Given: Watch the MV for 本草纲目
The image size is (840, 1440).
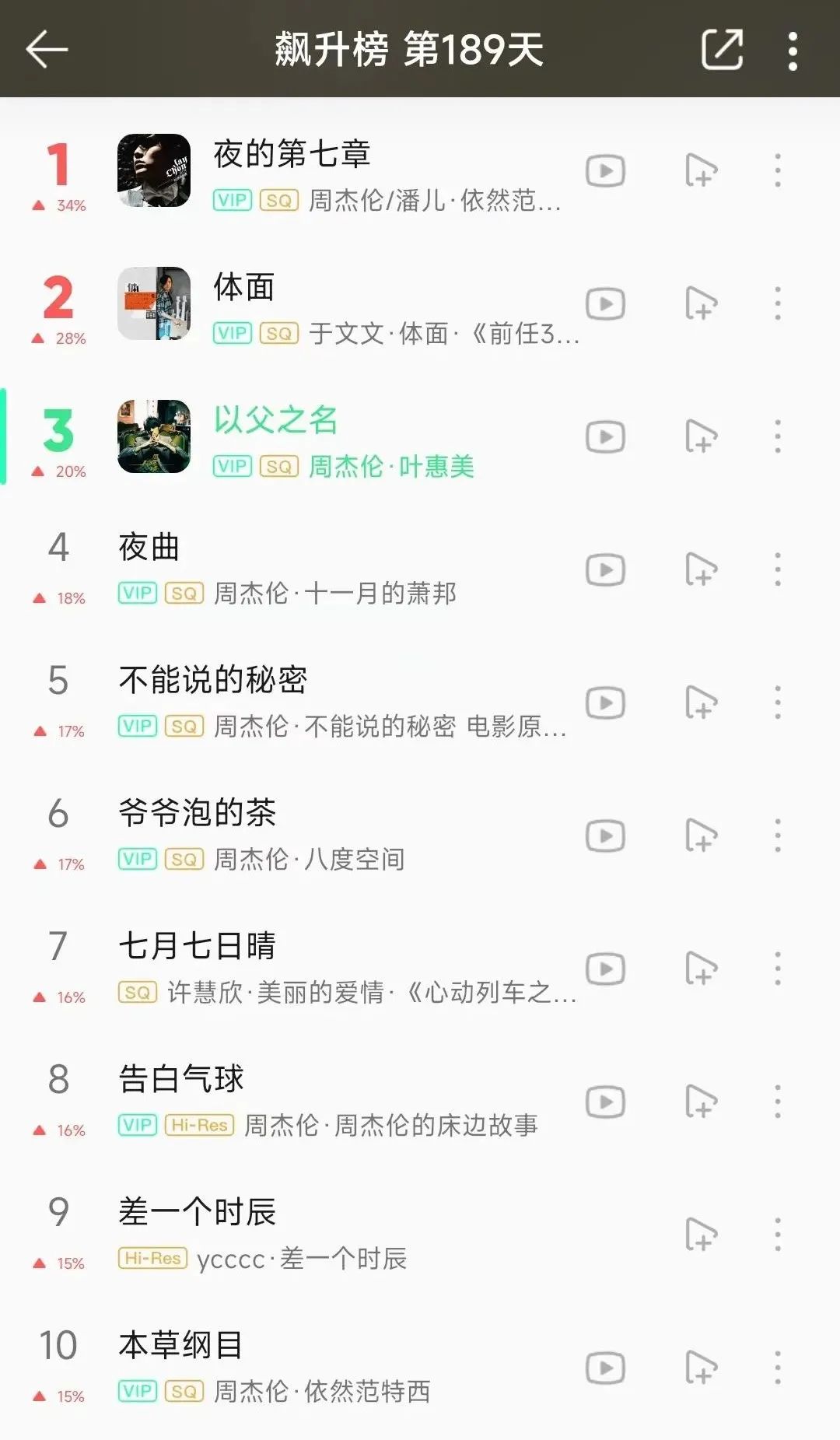Looking at the screenshot, I should coord(605,1368).
